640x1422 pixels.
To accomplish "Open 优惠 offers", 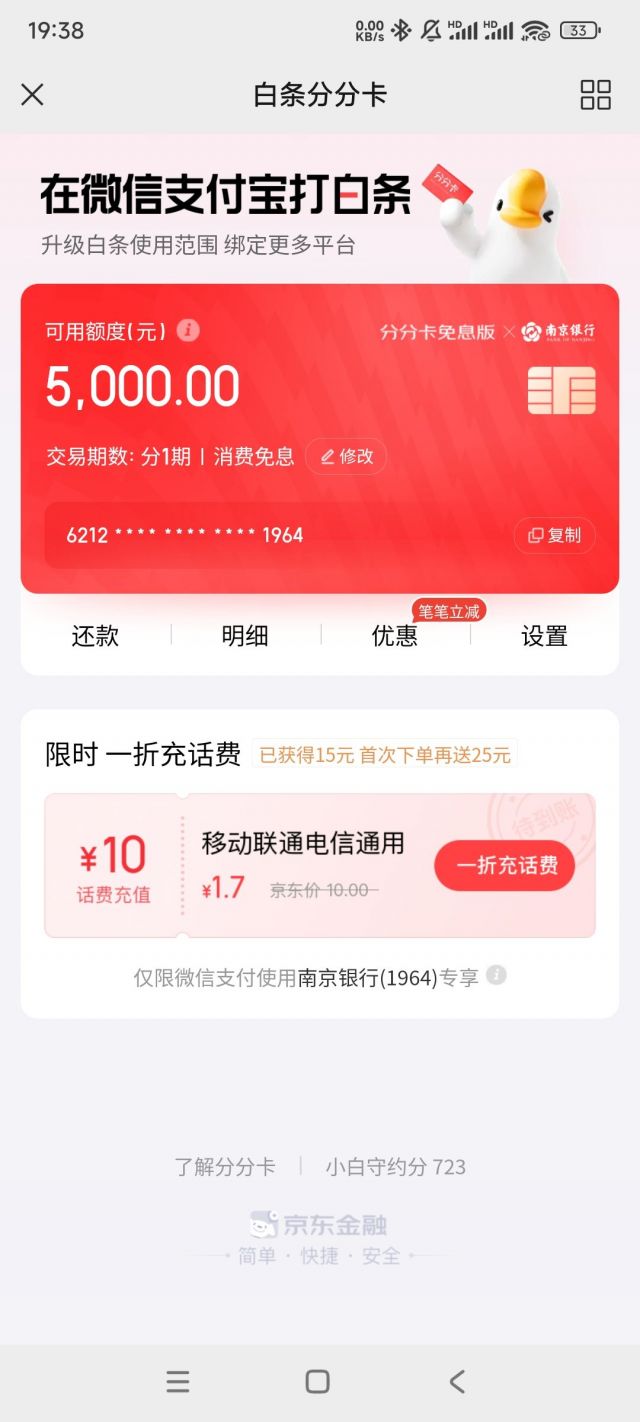I will click(395, 636).
